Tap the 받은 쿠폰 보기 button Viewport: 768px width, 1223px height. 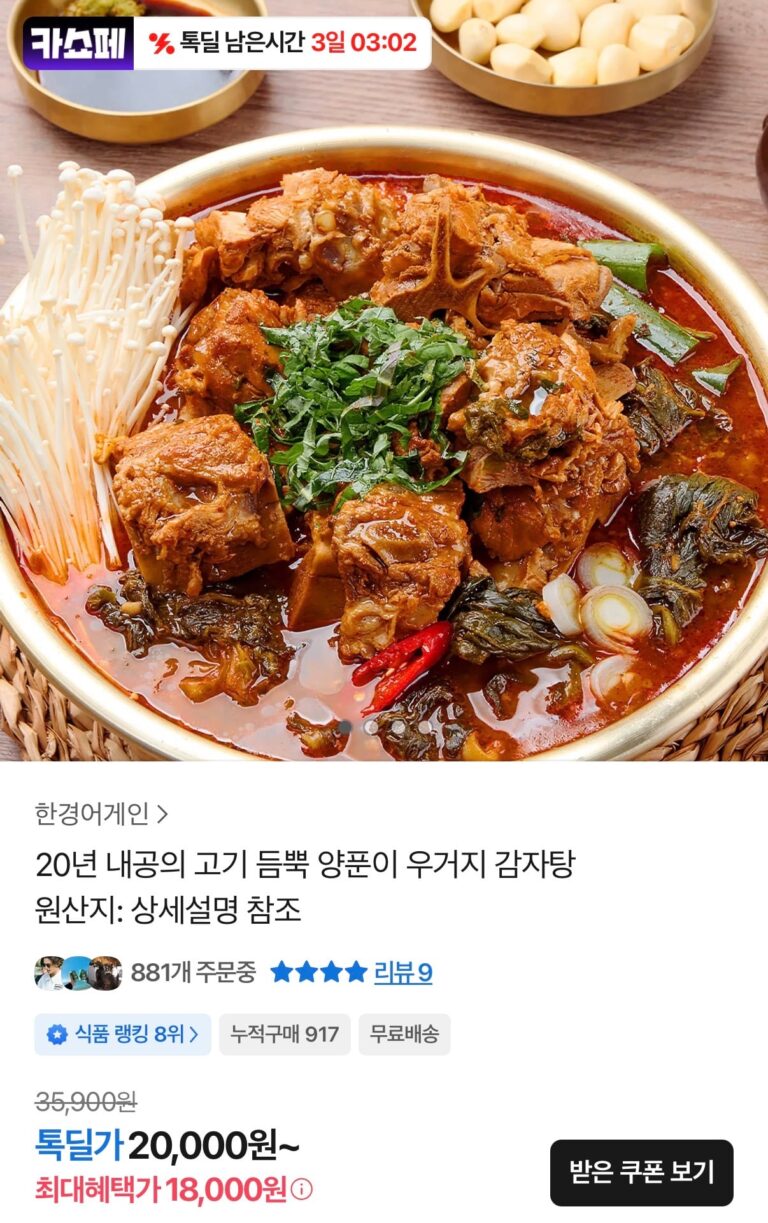(x=641, y=1172)
